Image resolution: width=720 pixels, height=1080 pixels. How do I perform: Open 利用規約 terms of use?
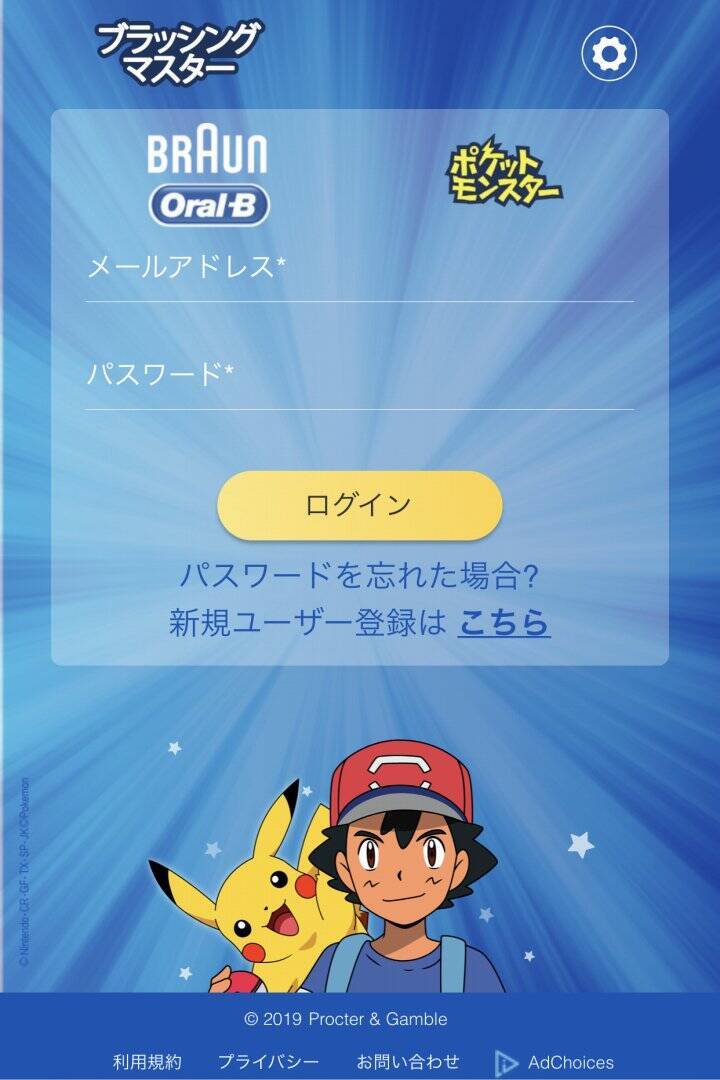(147, 1062)
